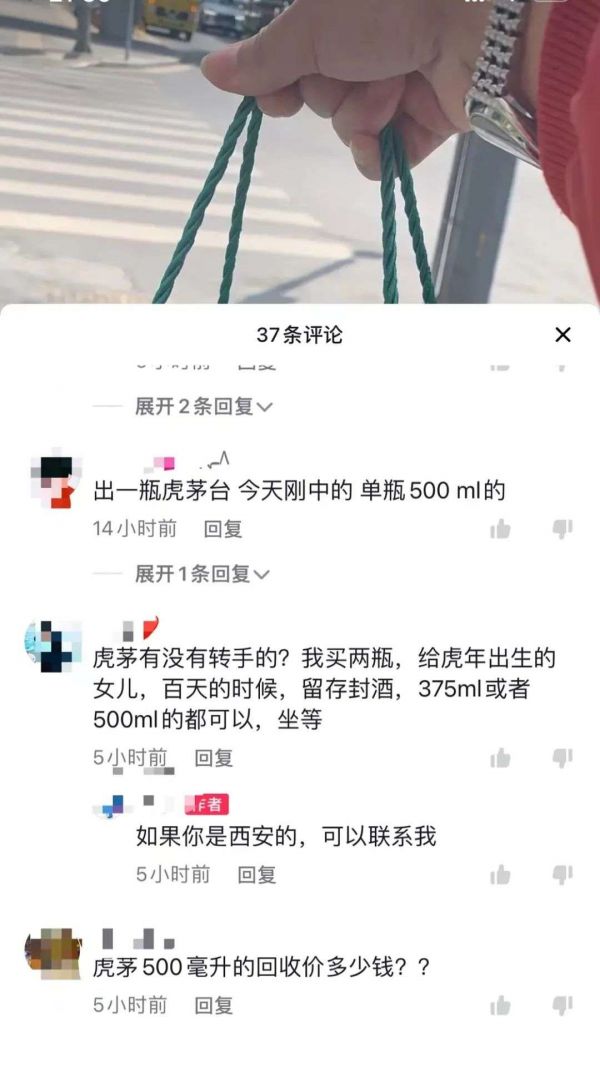Close the 37条评论 comments panel
Viewport: 600px width, 1088px height.
563,335
